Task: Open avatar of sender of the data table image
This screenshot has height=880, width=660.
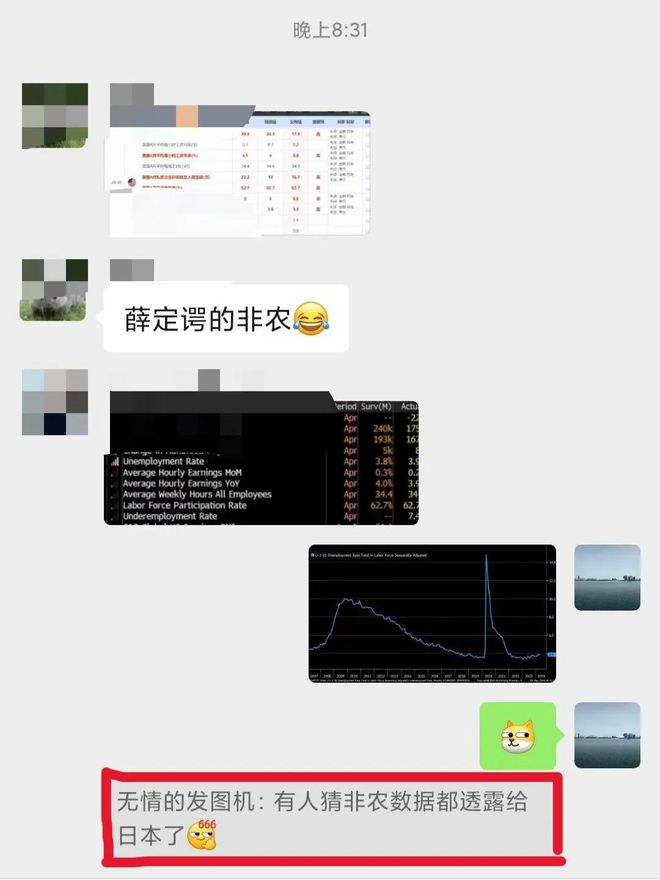Action: (54, 117)
